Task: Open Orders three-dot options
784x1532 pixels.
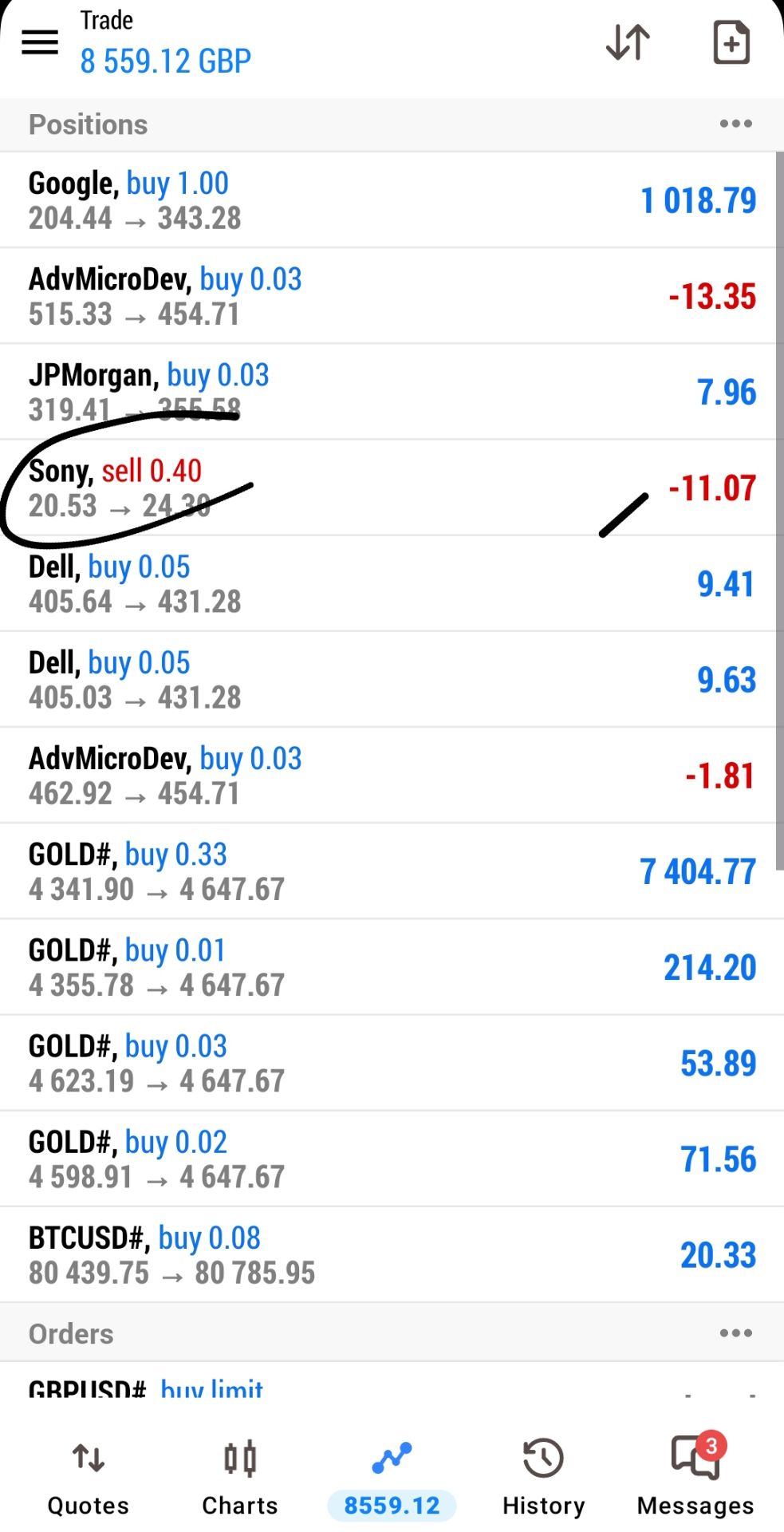Action: 735,1333
